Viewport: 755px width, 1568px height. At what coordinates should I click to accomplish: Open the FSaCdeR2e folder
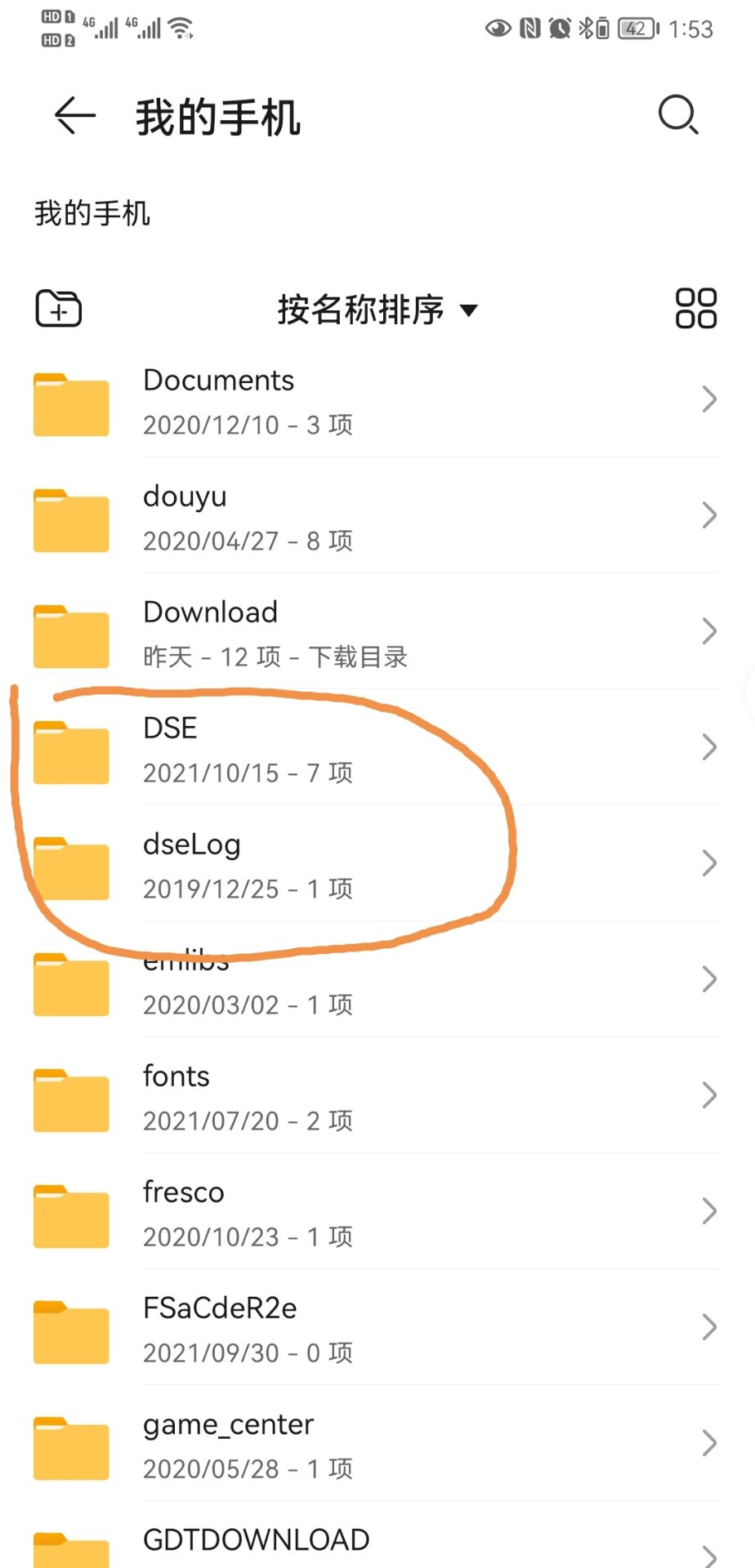click(376, 1329)
